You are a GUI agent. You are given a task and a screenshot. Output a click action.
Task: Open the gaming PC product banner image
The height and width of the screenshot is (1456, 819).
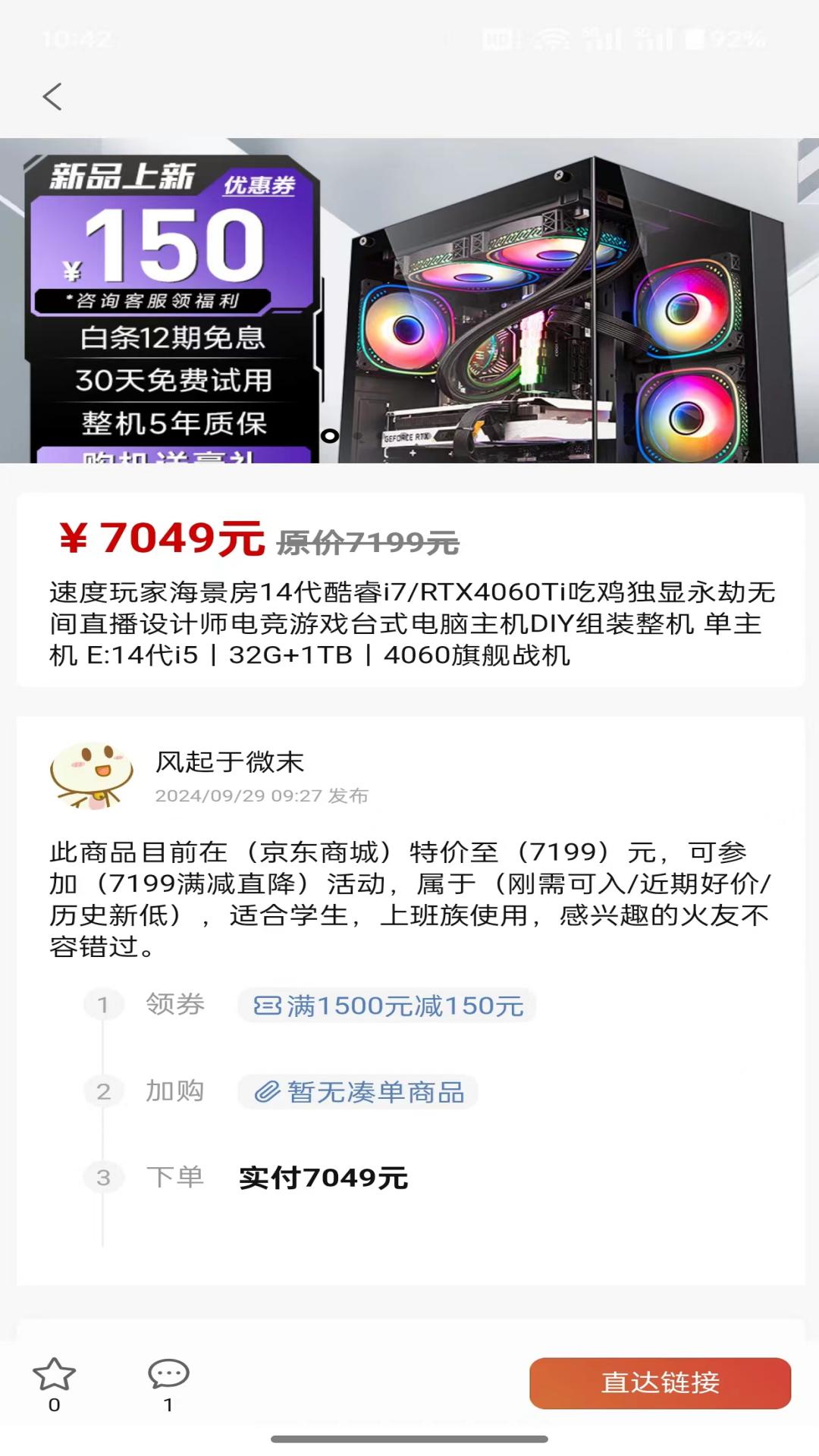409,300
